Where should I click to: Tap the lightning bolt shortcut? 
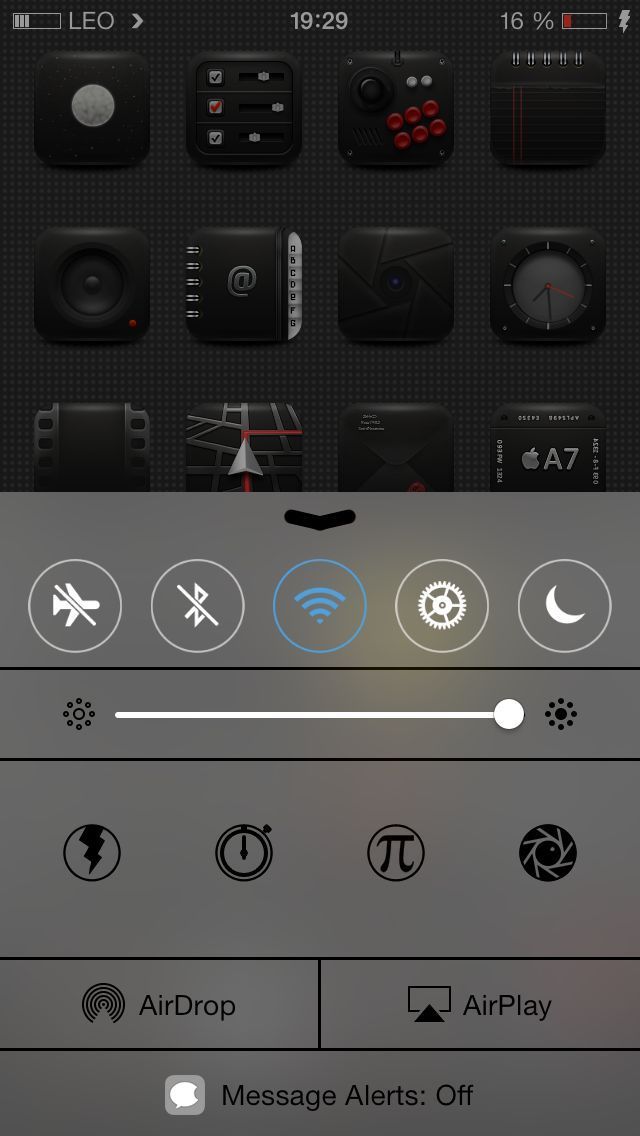tap(92, 853)
